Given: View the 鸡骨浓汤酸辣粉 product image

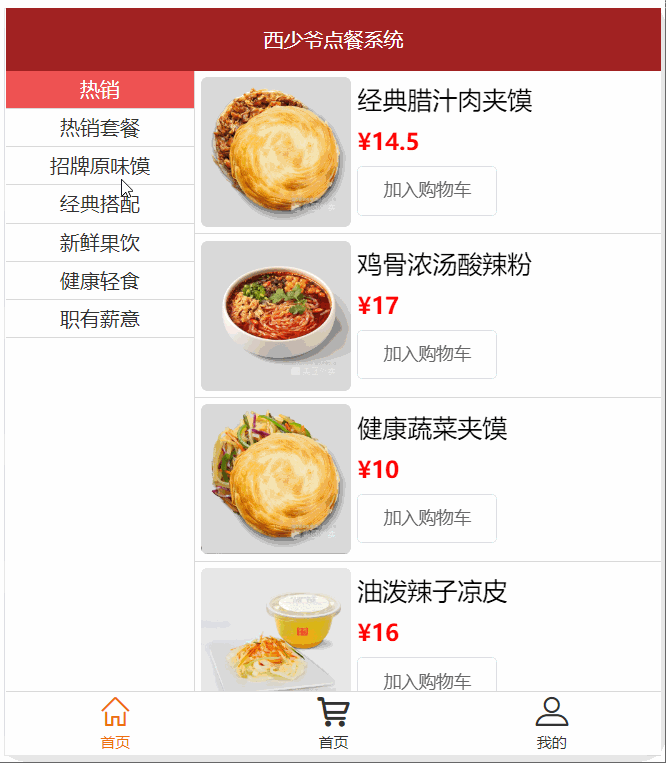Looking at the screenshot, I should 276,316.
